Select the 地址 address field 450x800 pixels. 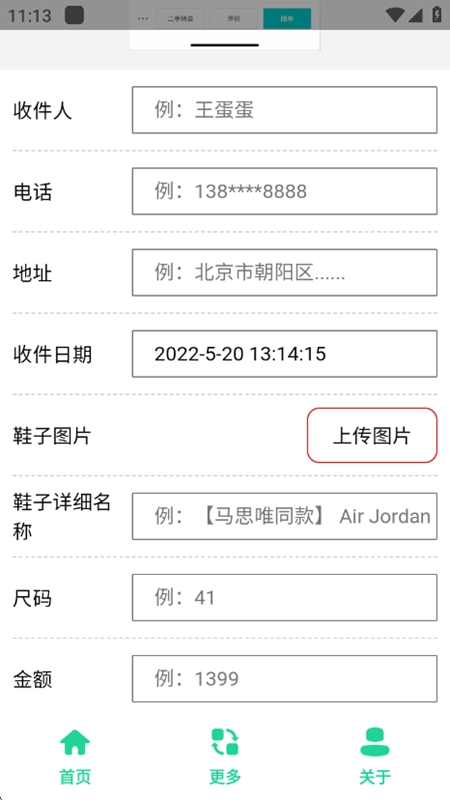pos(285,272)
